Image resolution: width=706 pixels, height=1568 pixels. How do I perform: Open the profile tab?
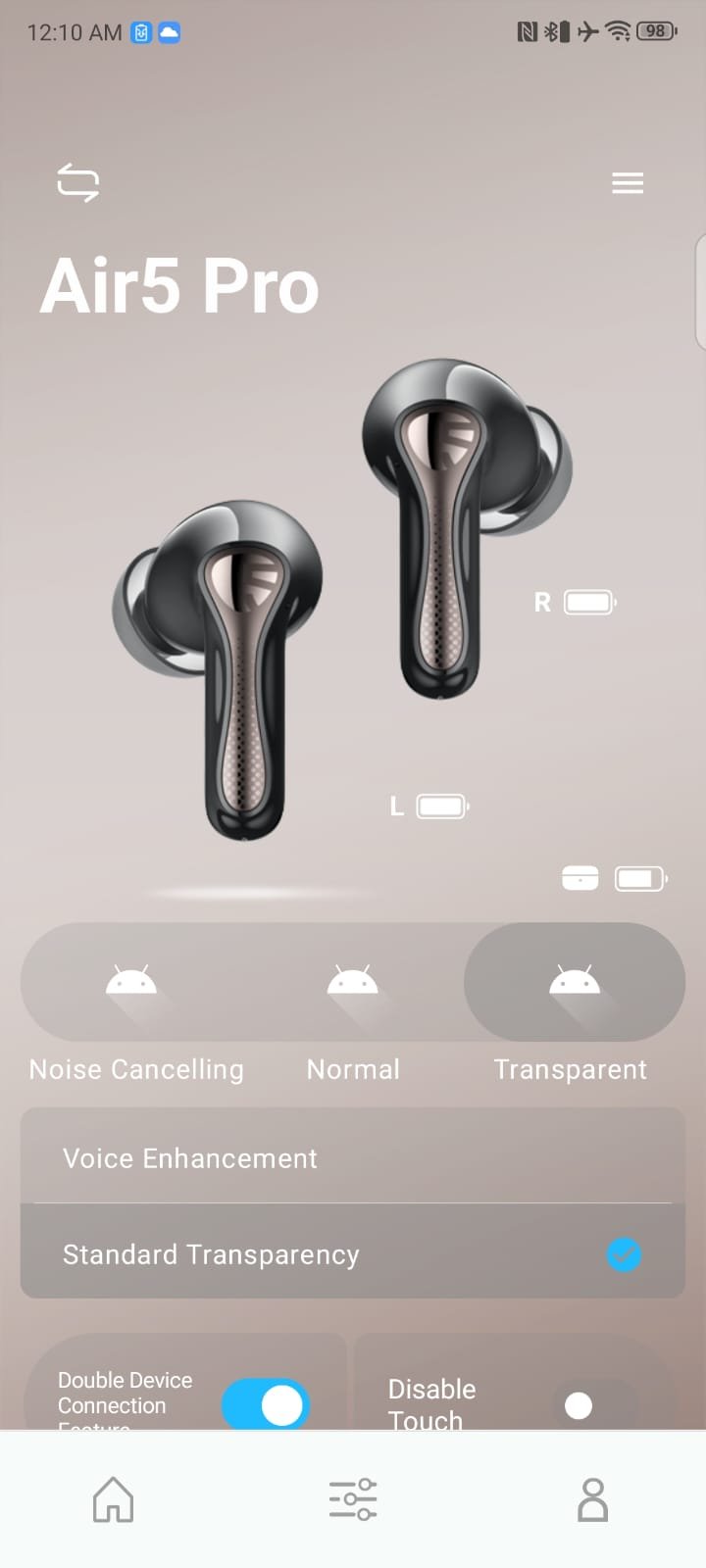pyautogui.click(x=592, y=1499)
